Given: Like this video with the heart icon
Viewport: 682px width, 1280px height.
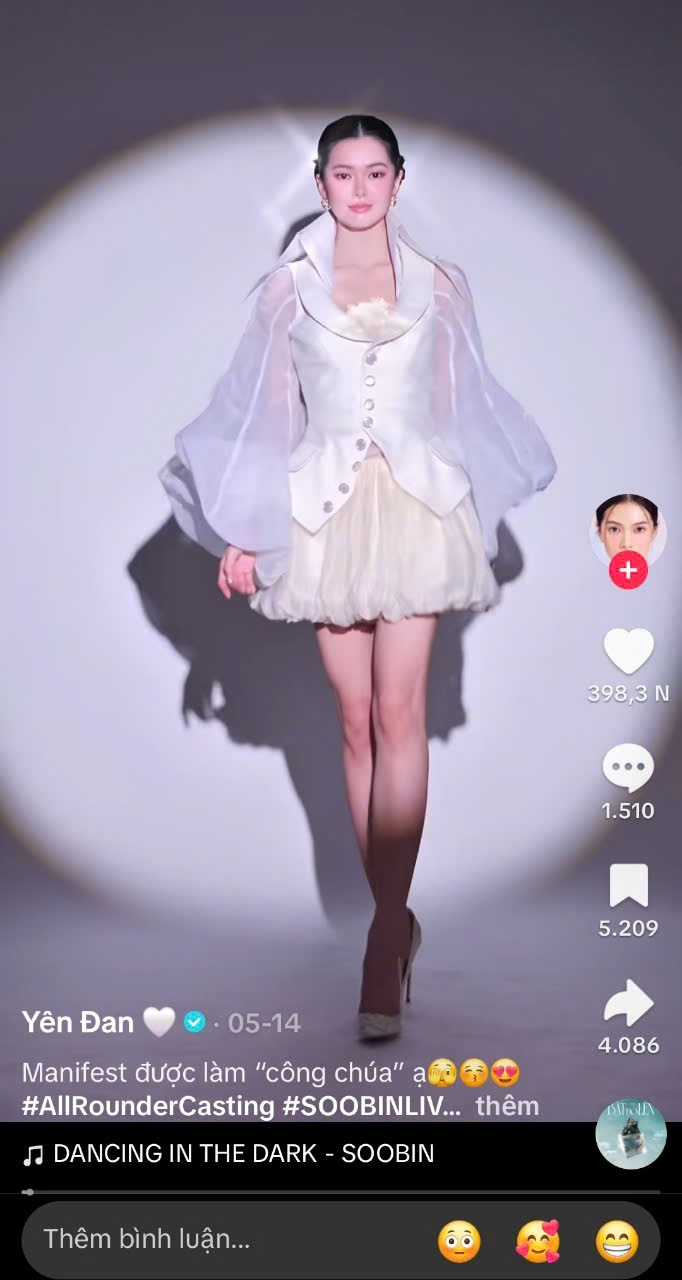Looking at the screenshot, I should [x=629, y=651].
